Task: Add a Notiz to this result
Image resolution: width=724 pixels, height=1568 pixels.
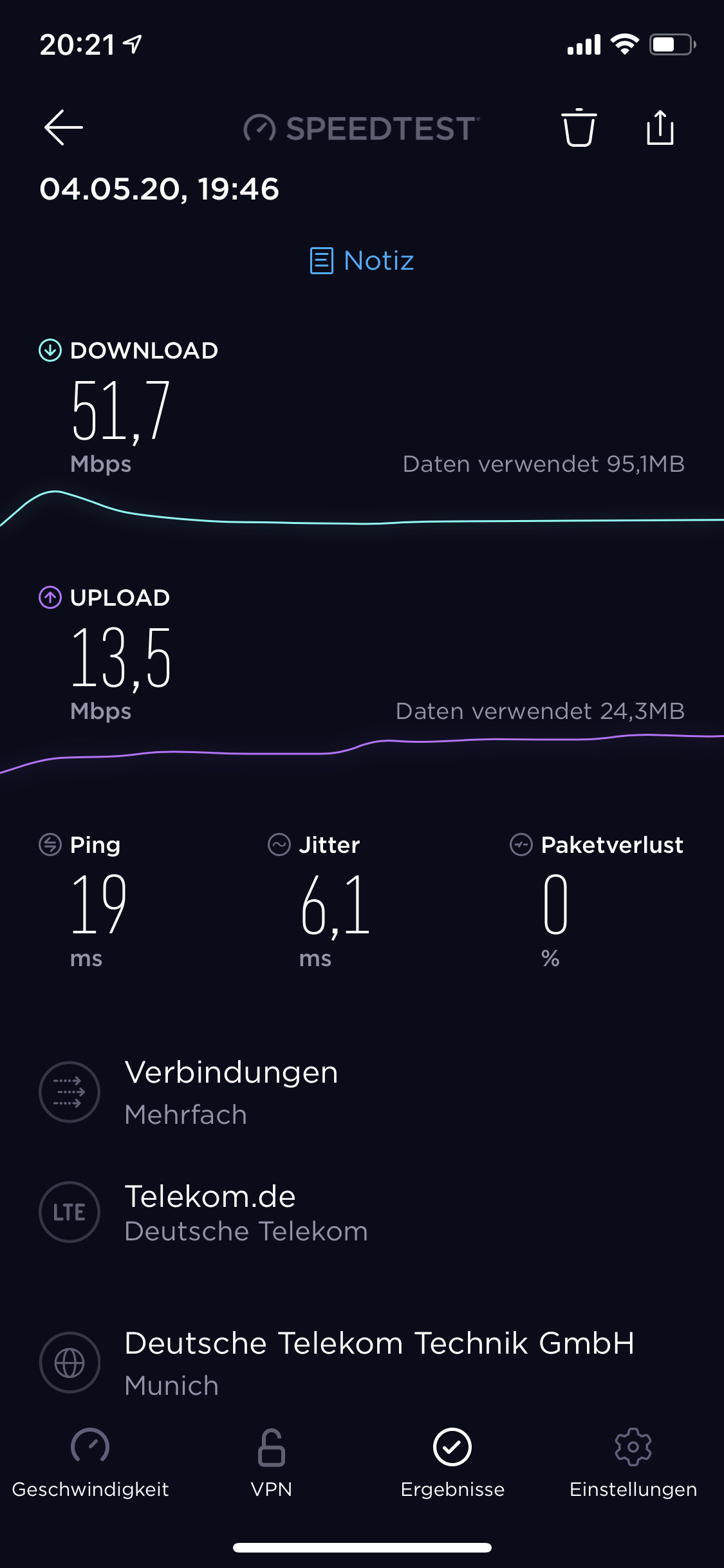Action: pyautogui.click(x=362, y=261)
